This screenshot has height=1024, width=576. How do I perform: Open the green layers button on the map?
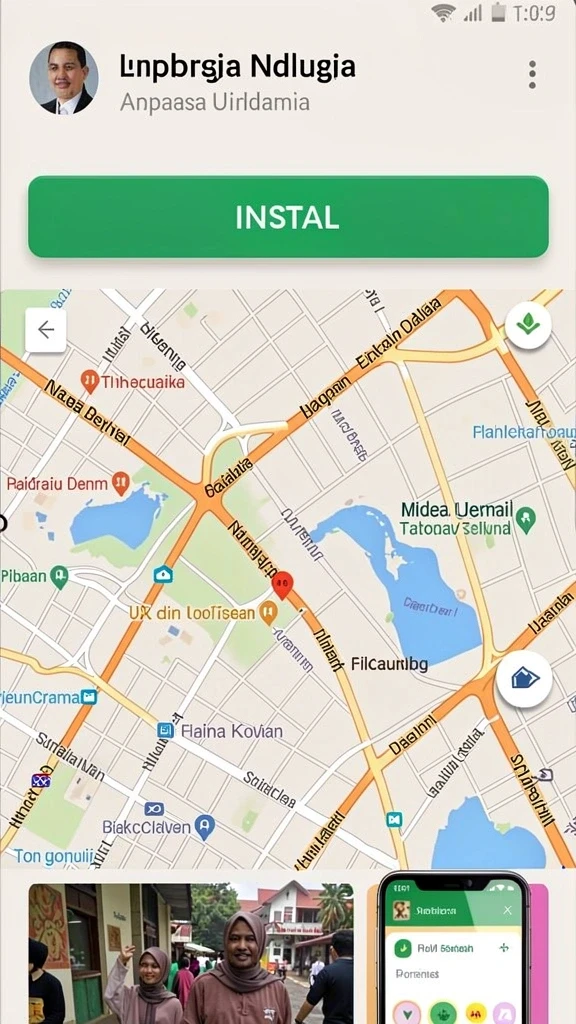pyautogui.click(x=528, y=325)
